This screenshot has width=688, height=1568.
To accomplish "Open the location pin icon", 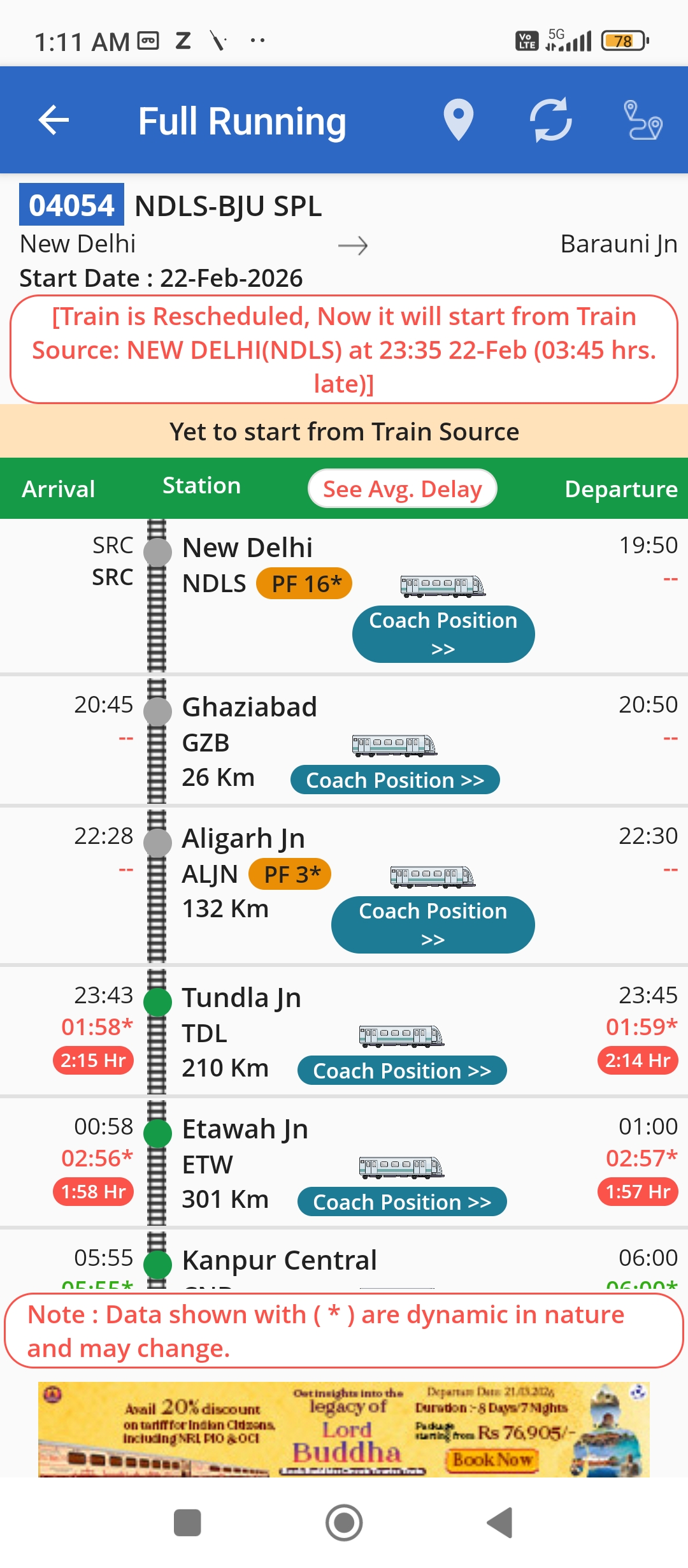I will coord(458,120).
